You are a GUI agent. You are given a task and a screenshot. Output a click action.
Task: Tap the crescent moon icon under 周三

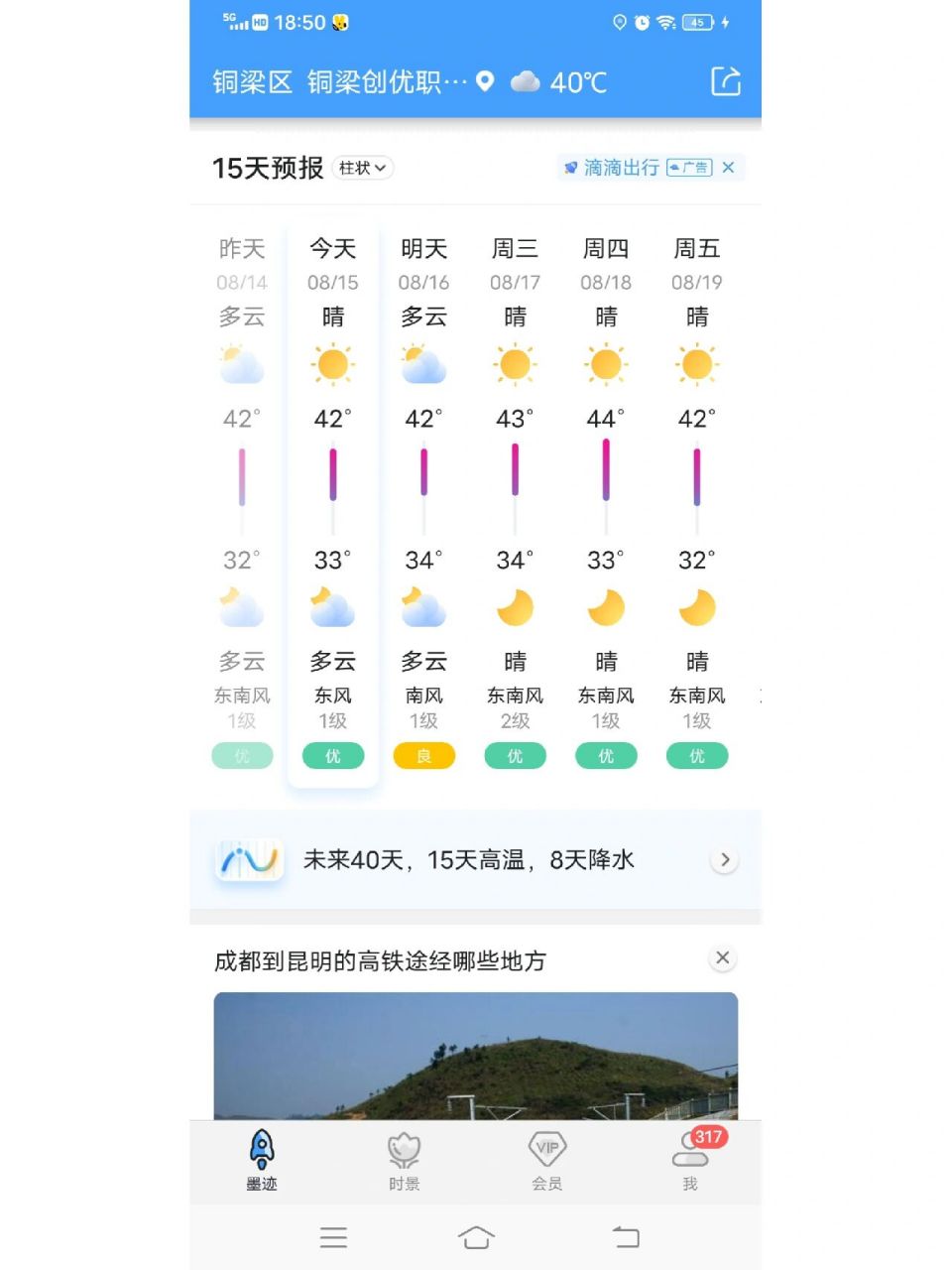tap(515, 607)
